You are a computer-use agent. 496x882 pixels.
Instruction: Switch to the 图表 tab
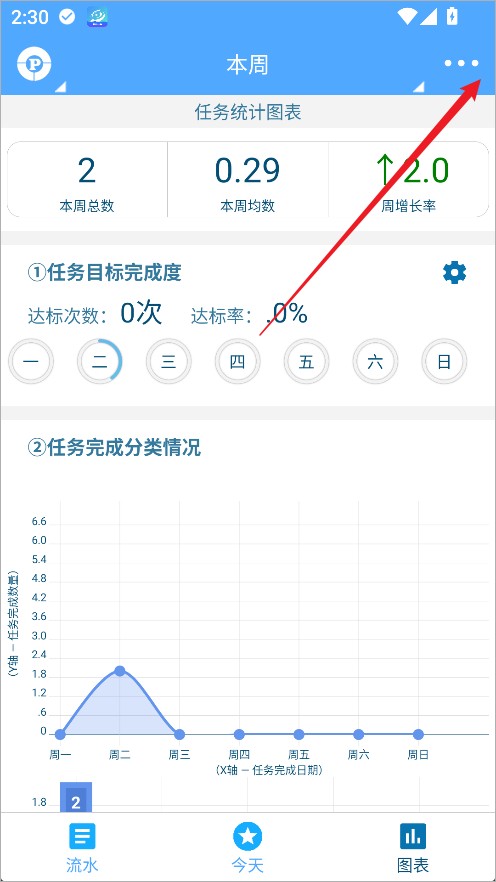click(413, 848)
